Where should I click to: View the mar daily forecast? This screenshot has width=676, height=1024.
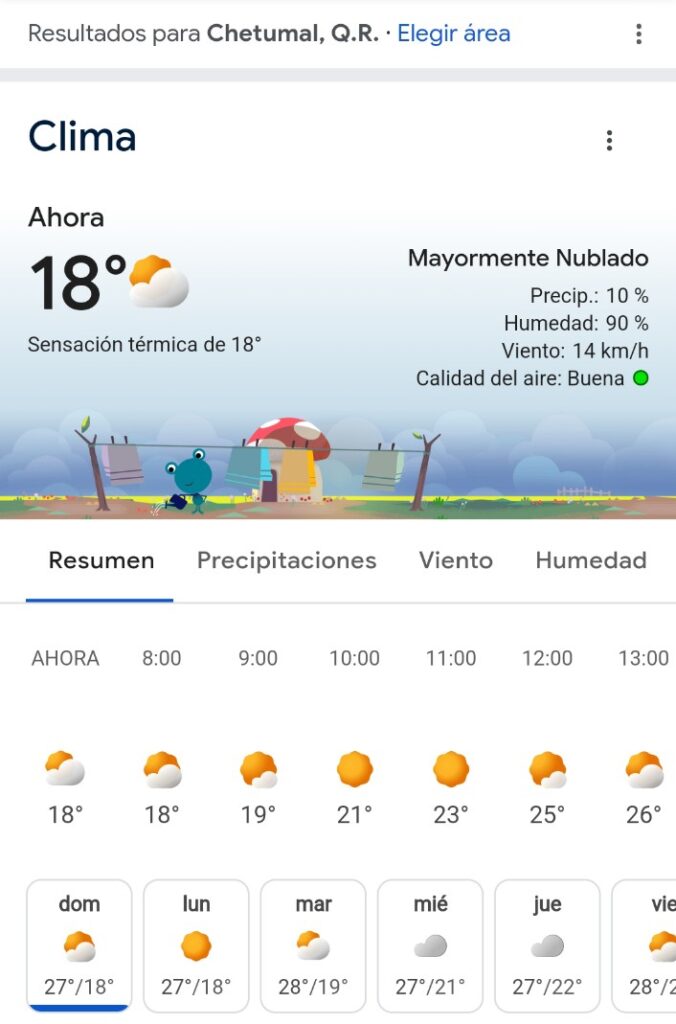(313, 945)
